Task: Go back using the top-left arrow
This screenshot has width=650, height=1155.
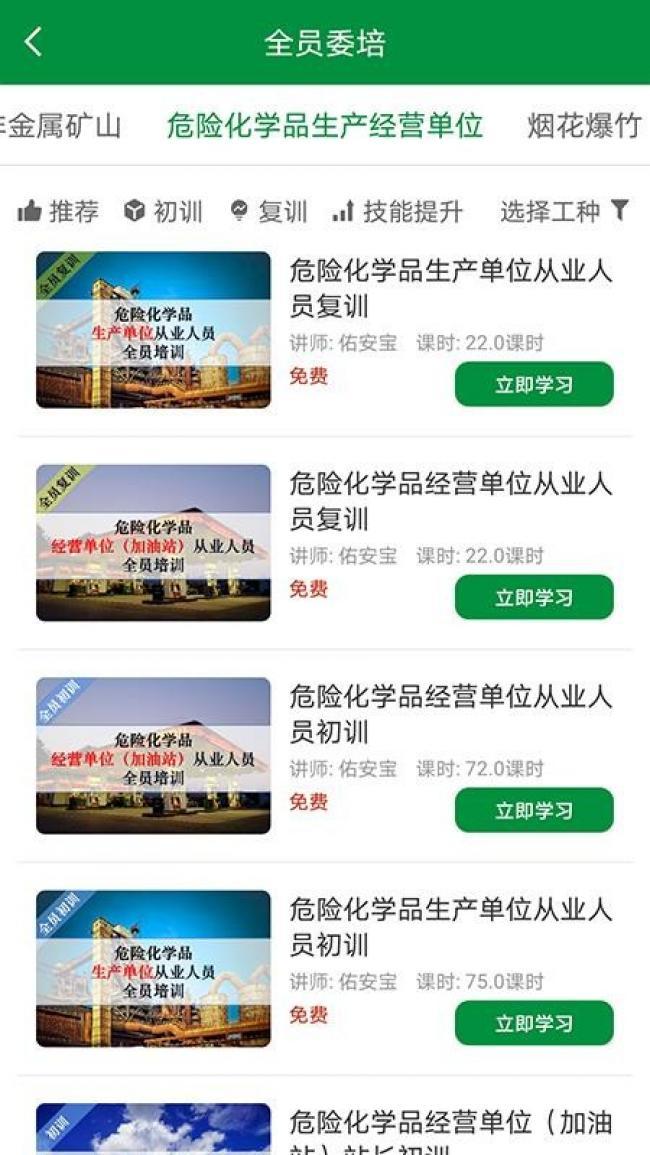Action: click(x=33, y=42)
